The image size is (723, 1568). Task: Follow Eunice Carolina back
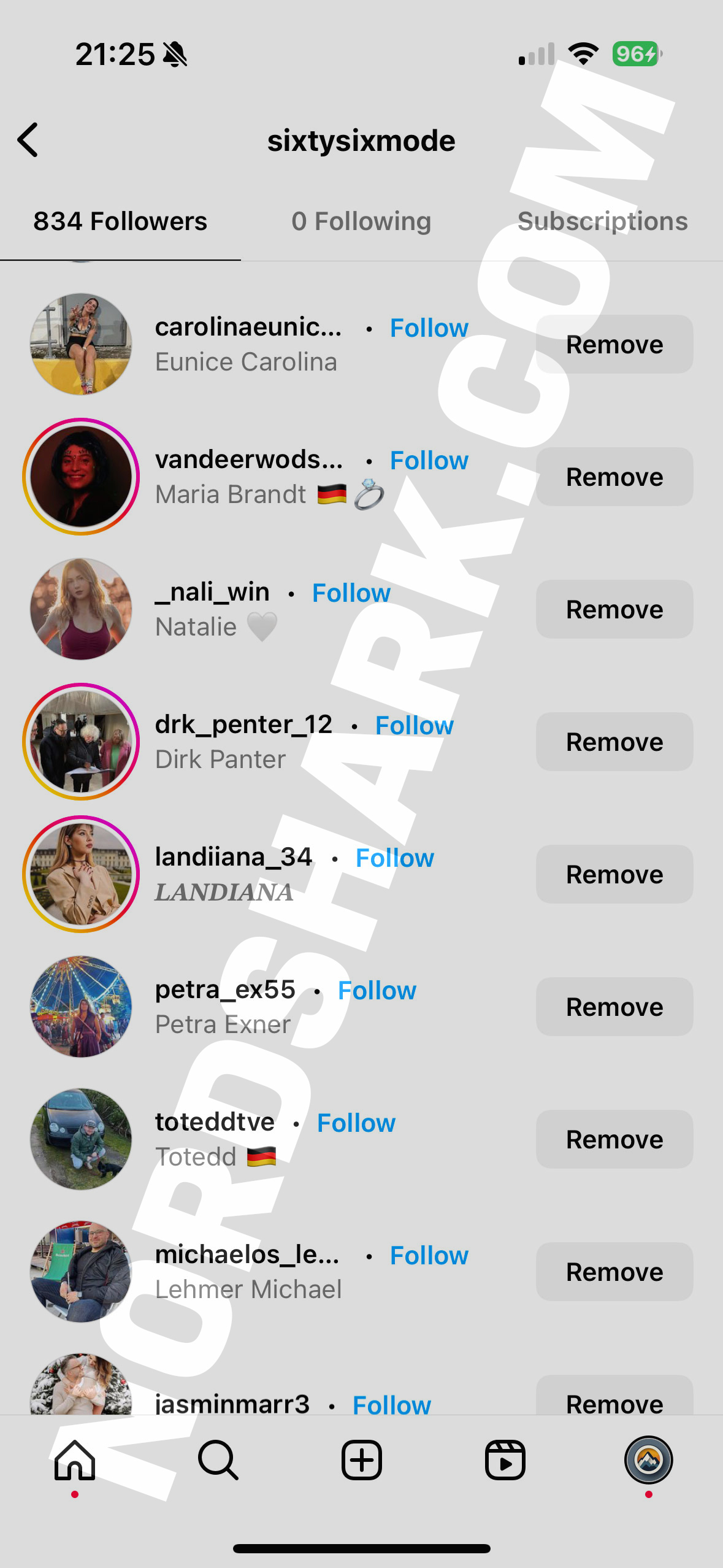coord(429,328)
